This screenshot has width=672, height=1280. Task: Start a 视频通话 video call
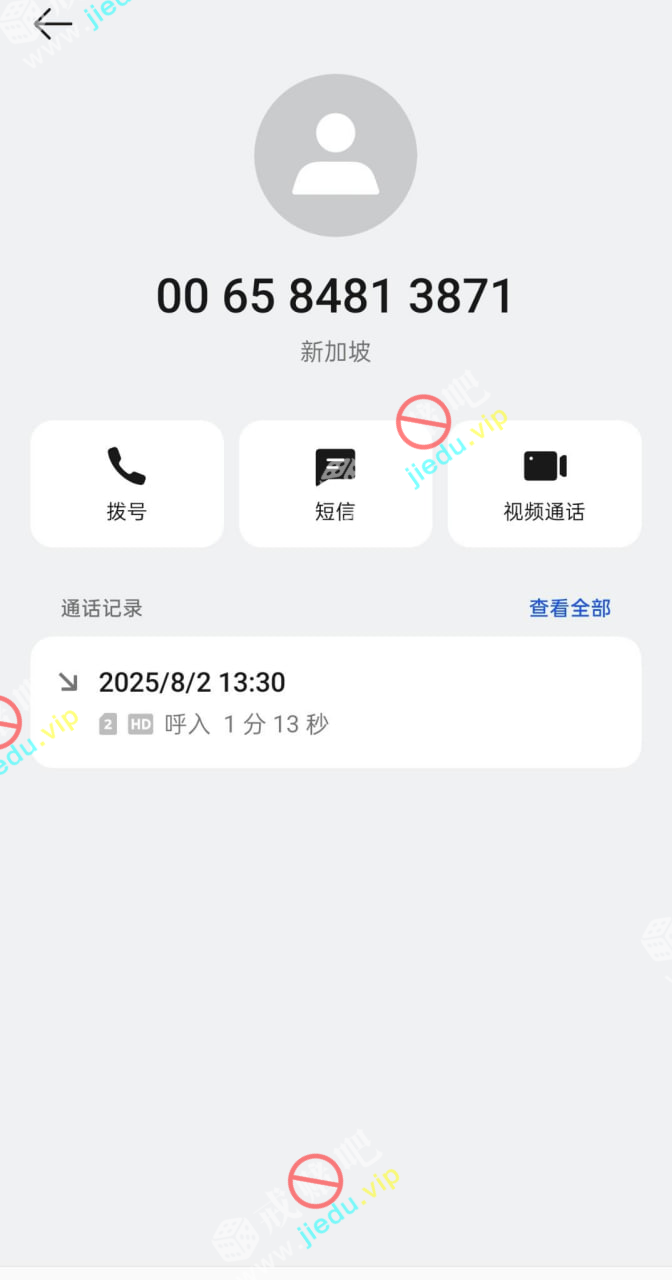(544, 484)
